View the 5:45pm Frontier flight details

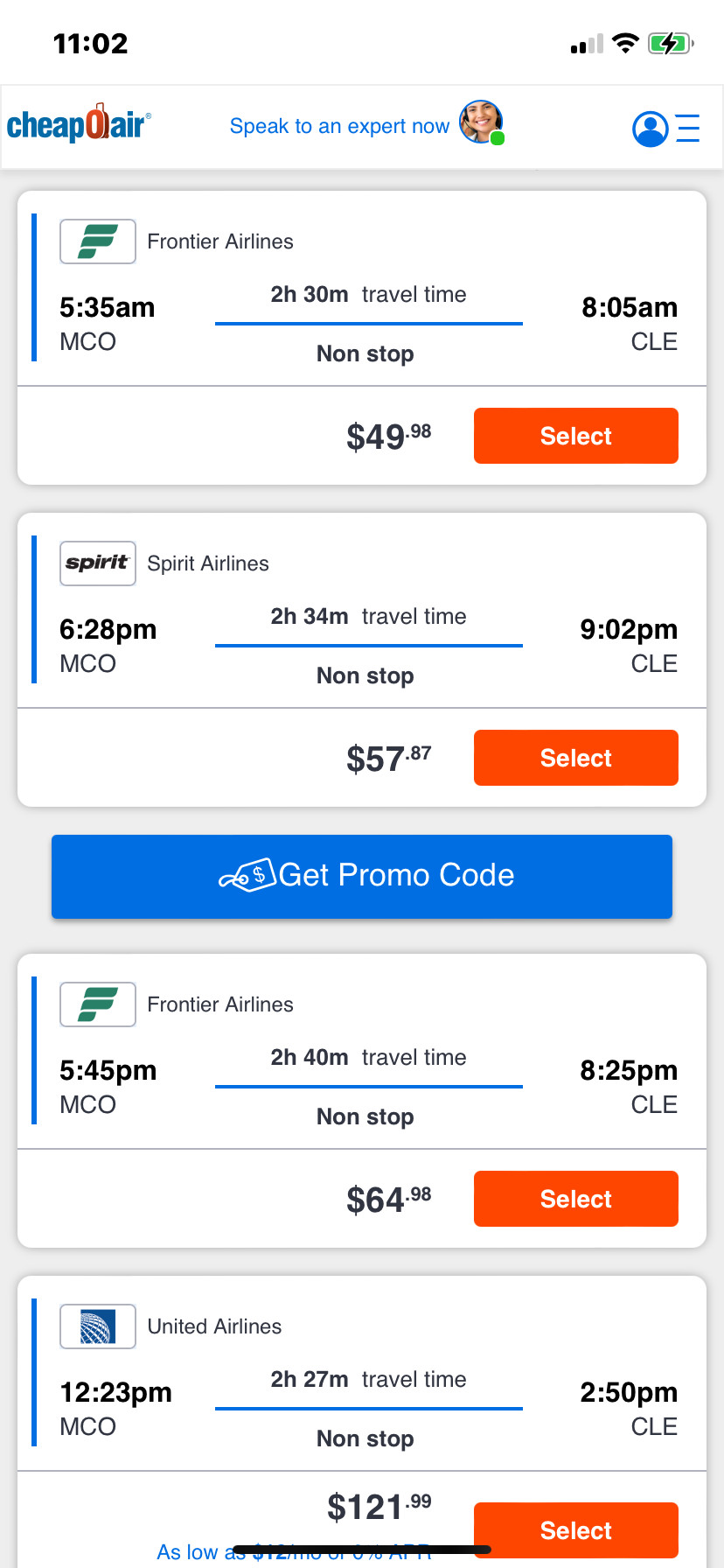pyautogui.click(x=362, y=1052)
